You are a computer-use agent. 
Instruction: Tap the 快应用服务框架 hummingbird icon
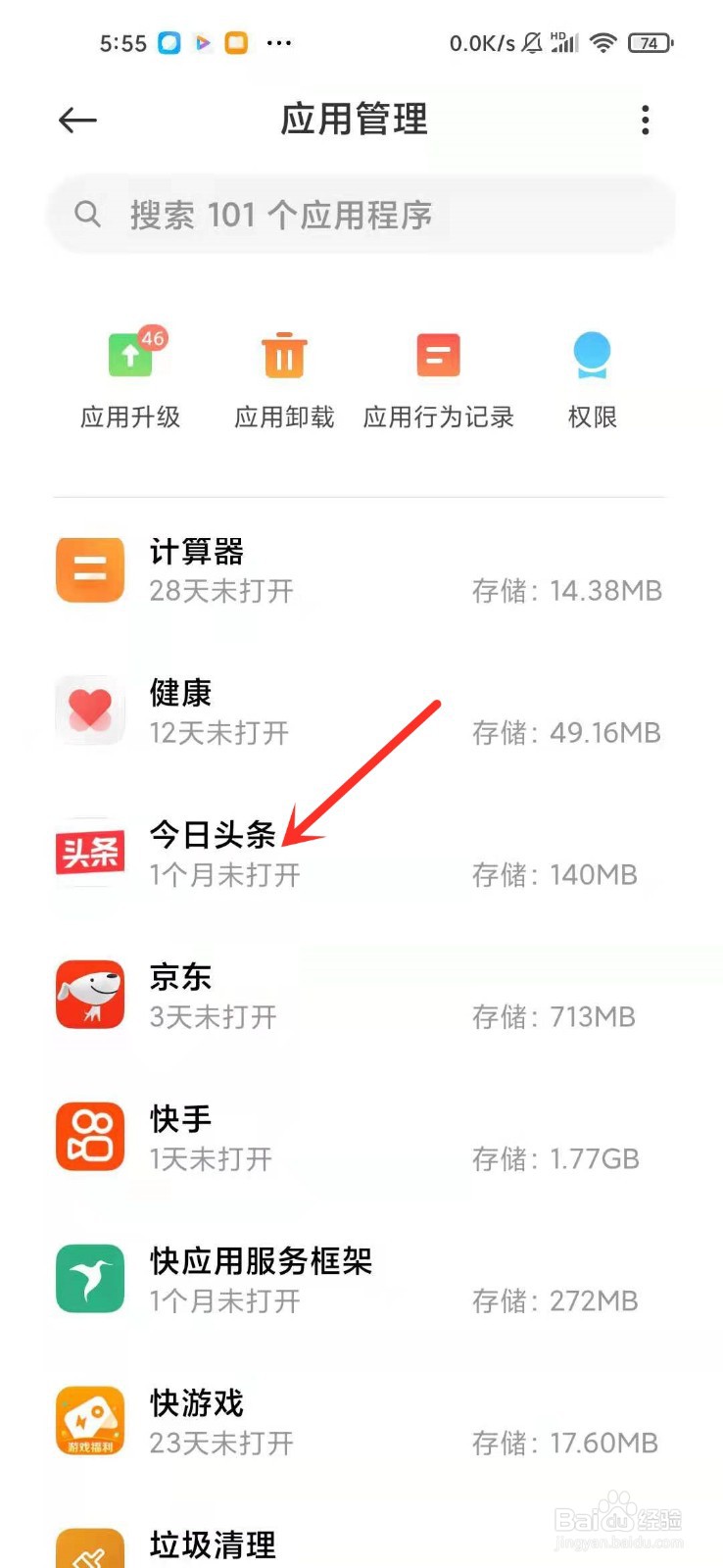point(89,1279)
